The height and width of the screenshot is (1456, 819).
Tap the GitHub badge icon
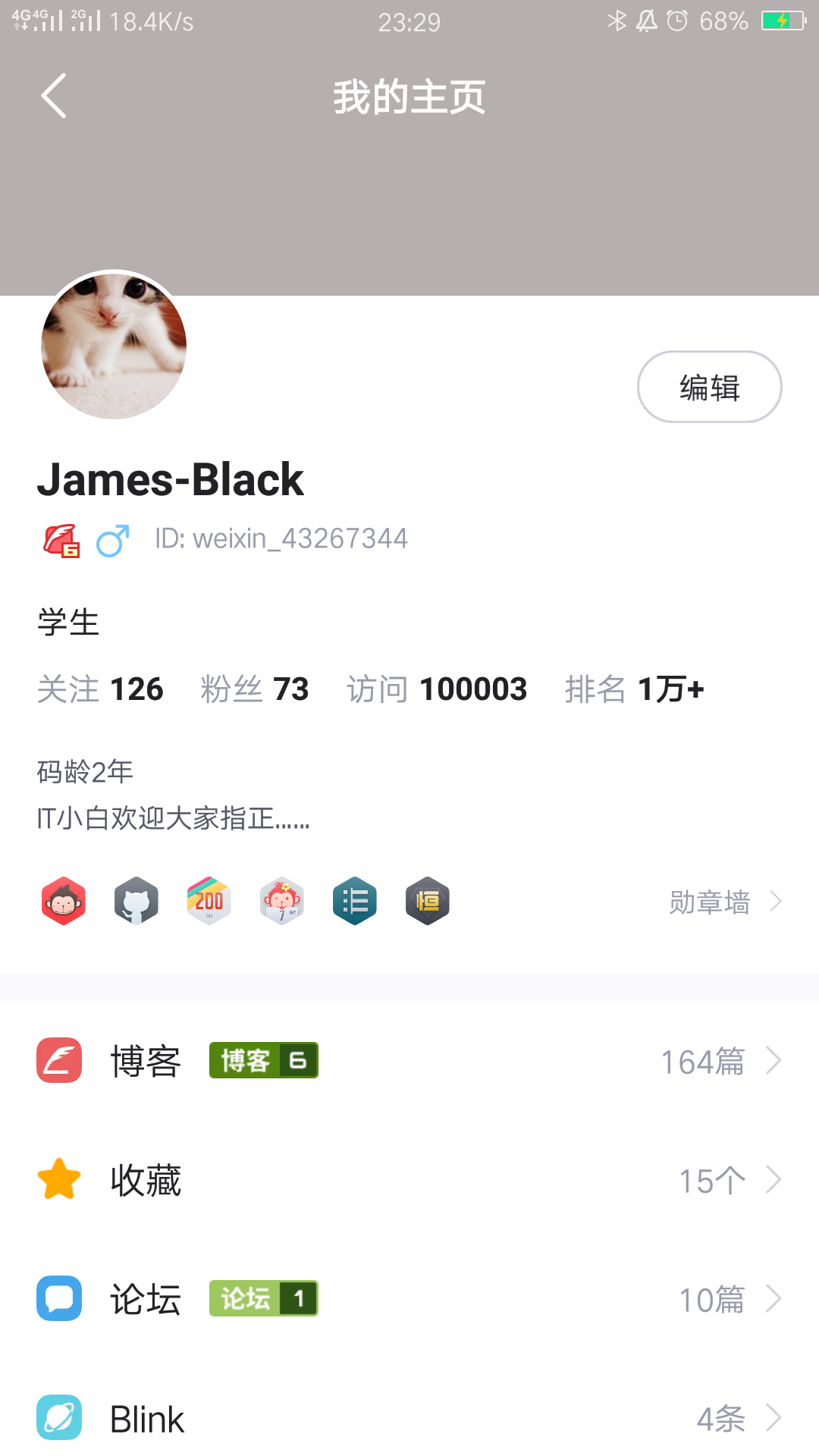pos(136,901)
